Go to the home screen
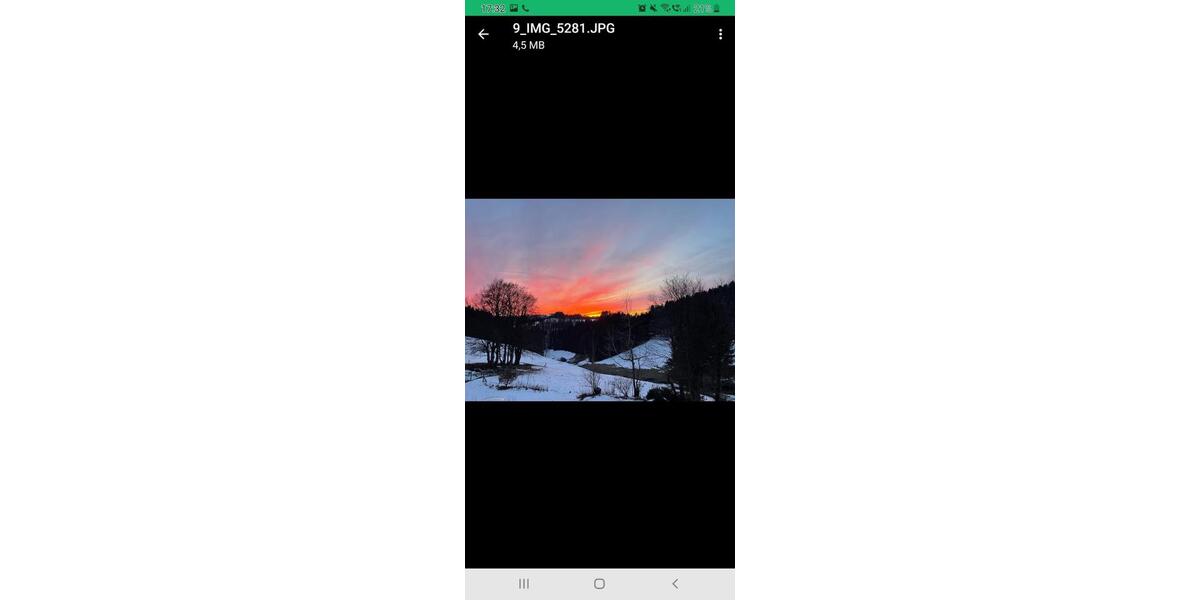This screenshot has height=600, width=1200. [x=599, y=584]
